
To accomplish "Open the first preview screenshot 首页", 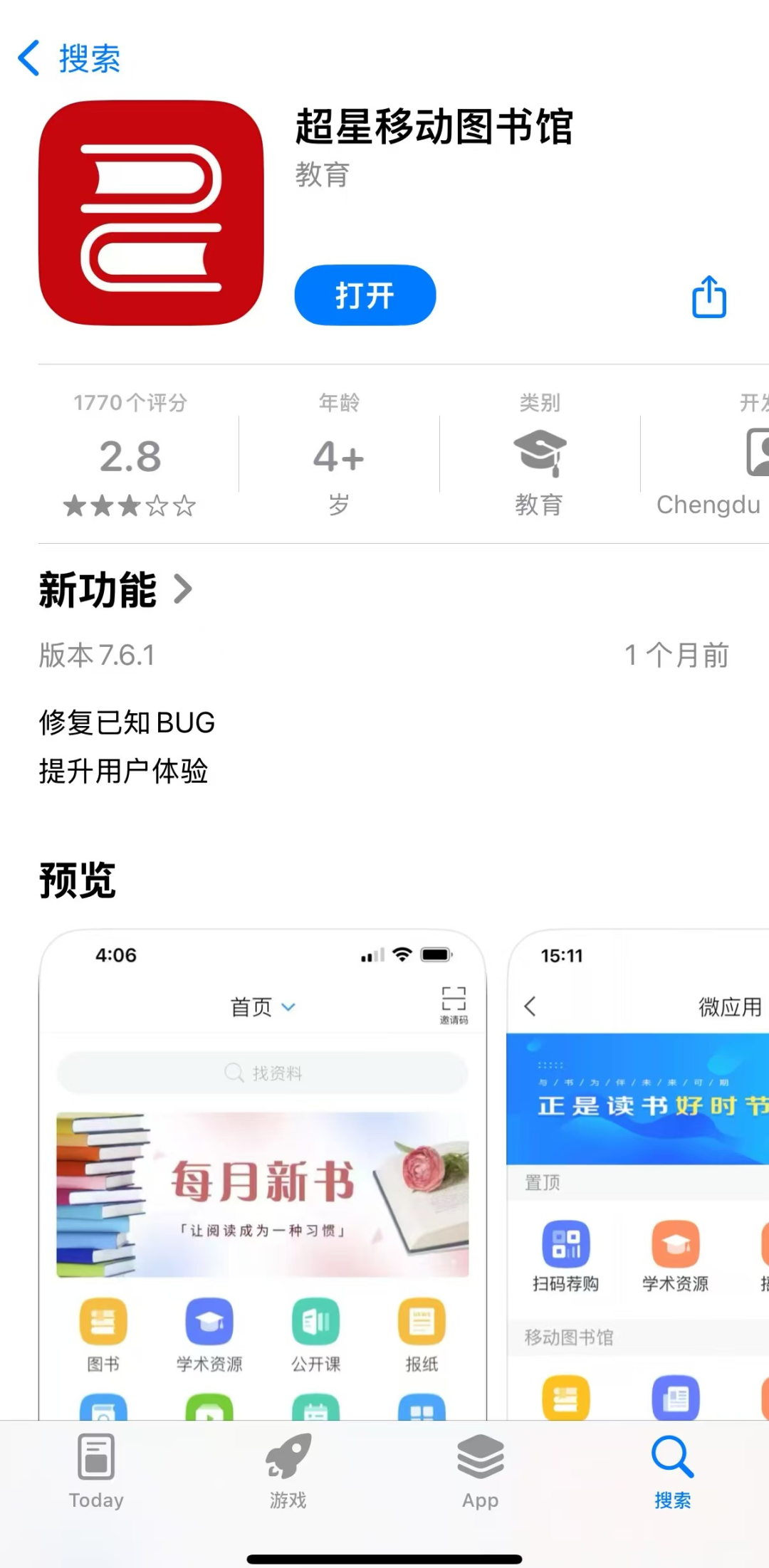I will pyautogui.click(x=262, y=1174).
